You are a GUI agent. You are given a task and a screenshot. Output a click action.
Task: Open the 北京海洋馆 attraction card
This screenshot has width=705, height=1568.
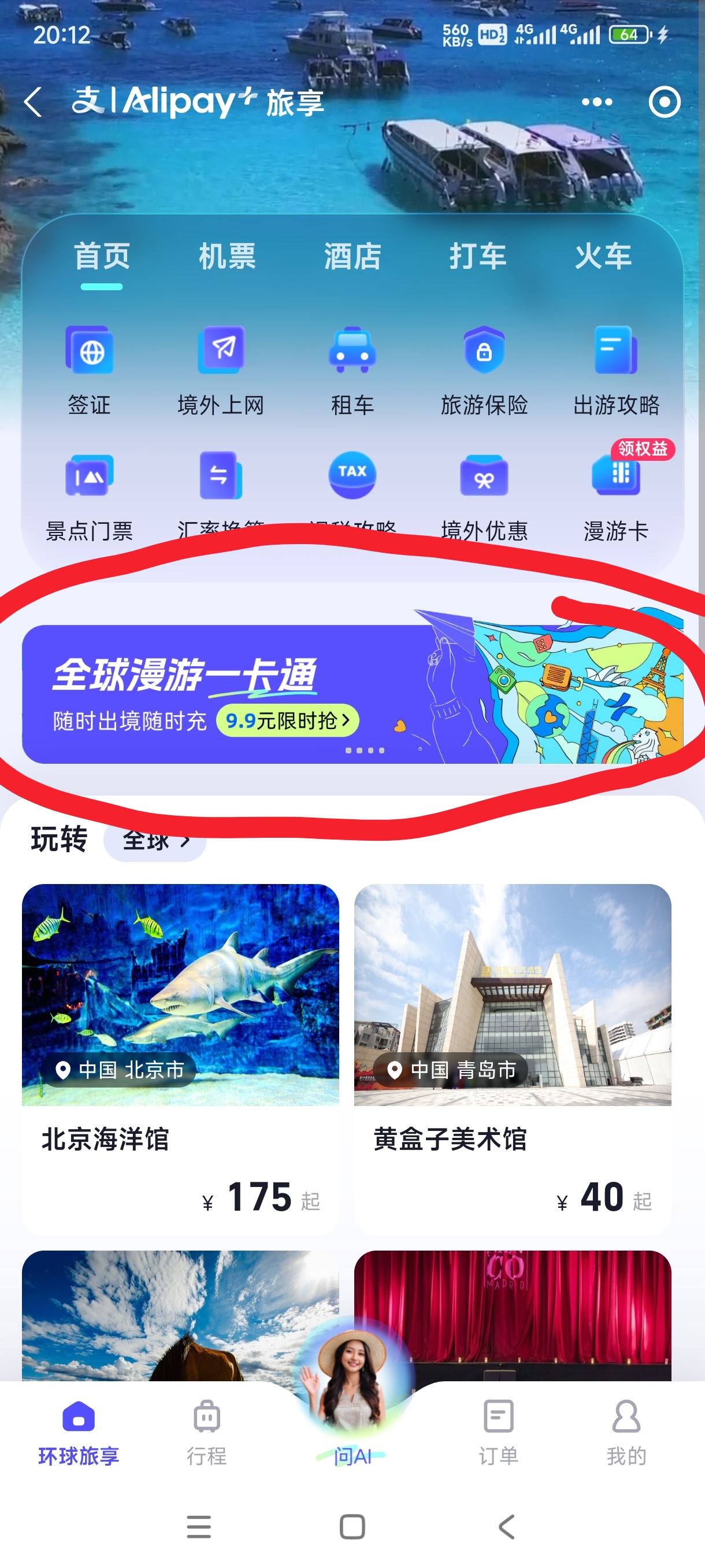pos(181,1058)
